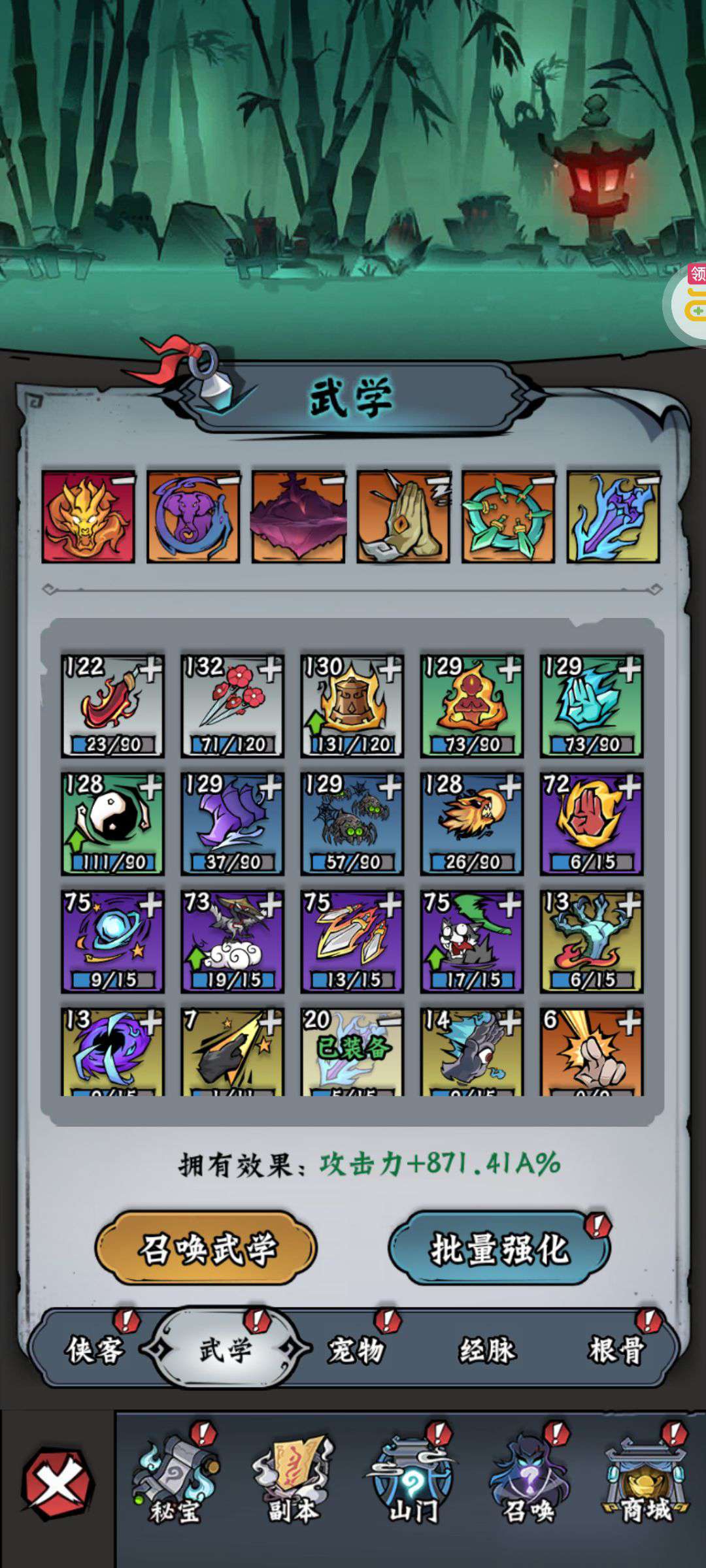Switch to the 侠客 tab
This screenshot has width=706, height=1568.
94,1350
